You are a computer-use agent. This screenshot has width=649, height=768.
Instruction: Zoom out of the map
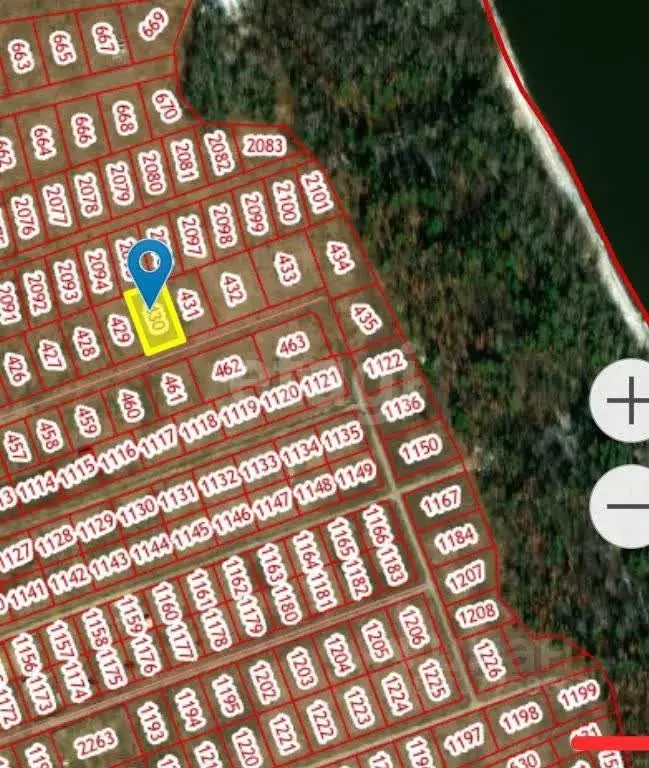click(x=625, y=507)
